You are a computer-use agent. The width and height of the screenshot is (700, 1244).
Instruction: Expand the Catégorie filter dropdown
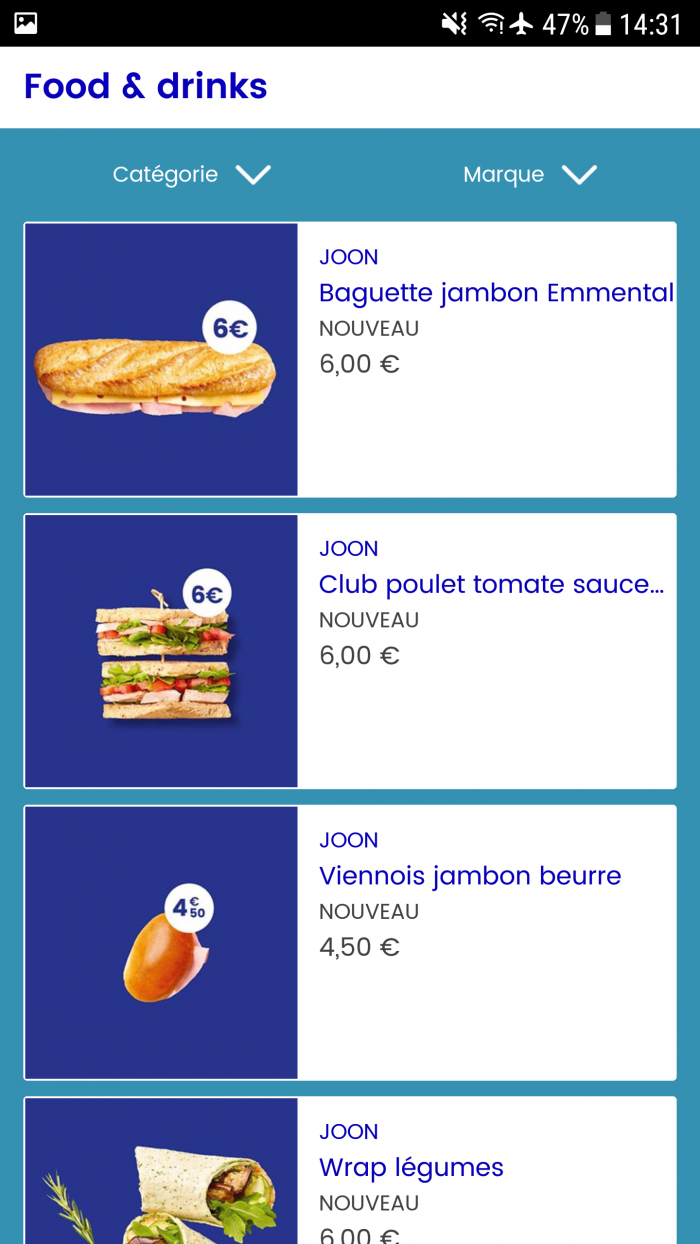pos(191,175)
